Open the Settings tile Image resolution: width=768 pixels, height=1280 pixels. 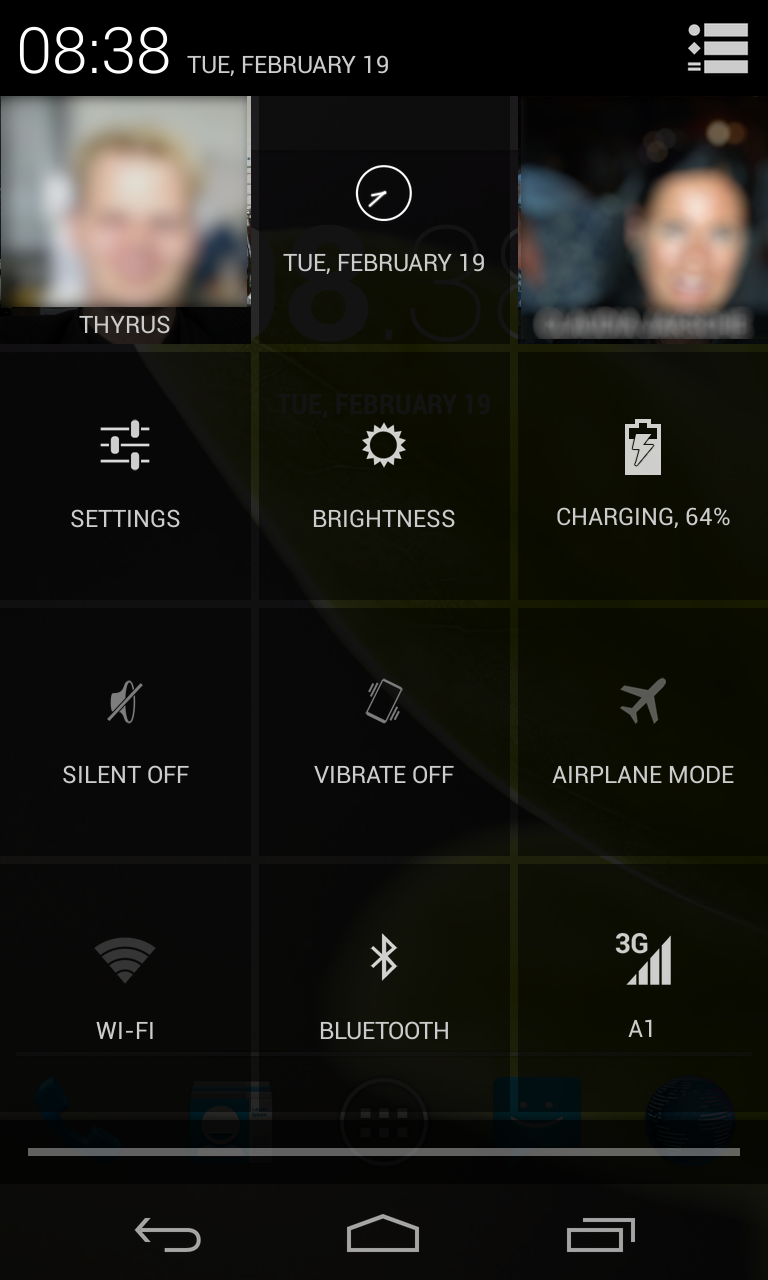click(125, 475)
